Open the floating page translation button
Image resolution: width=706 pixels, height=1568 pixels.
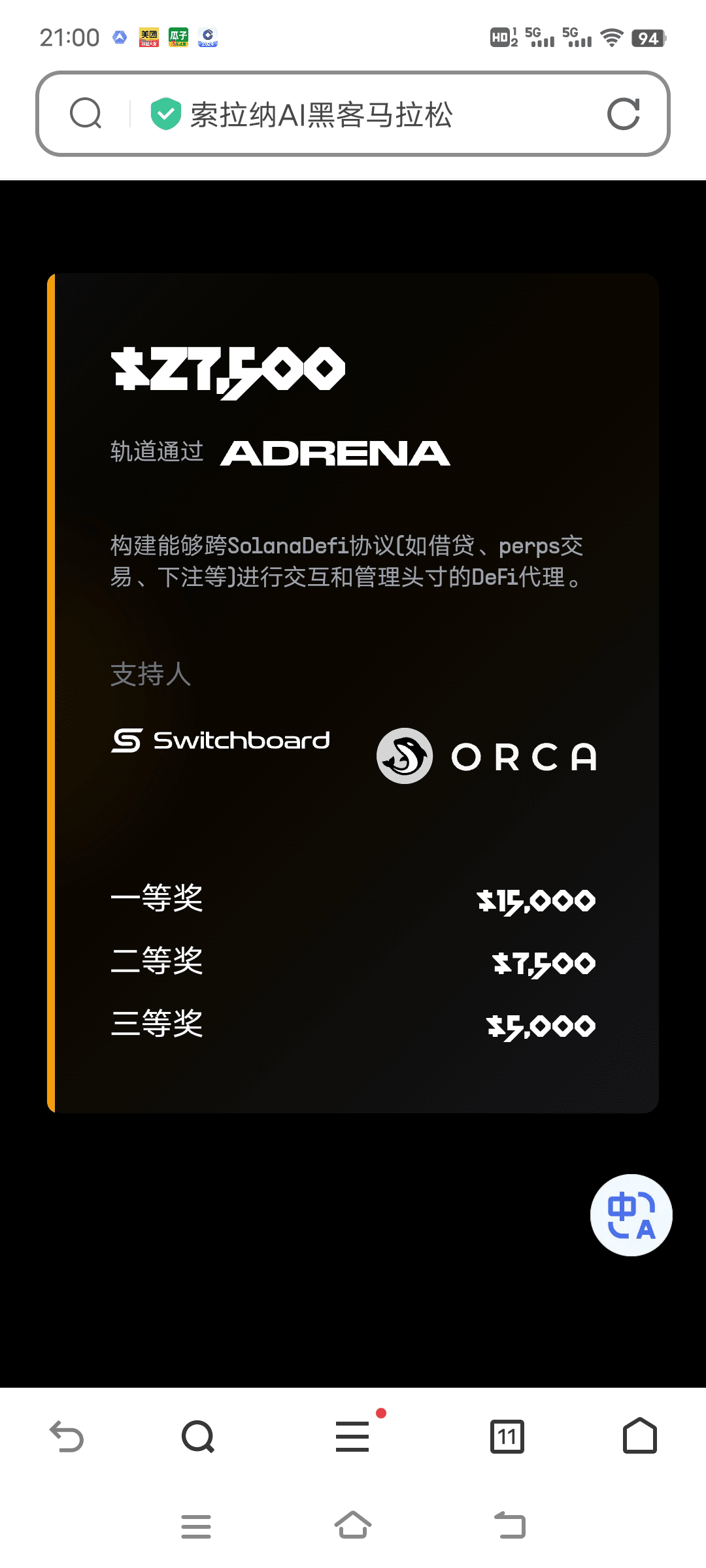coord(631,1215)
